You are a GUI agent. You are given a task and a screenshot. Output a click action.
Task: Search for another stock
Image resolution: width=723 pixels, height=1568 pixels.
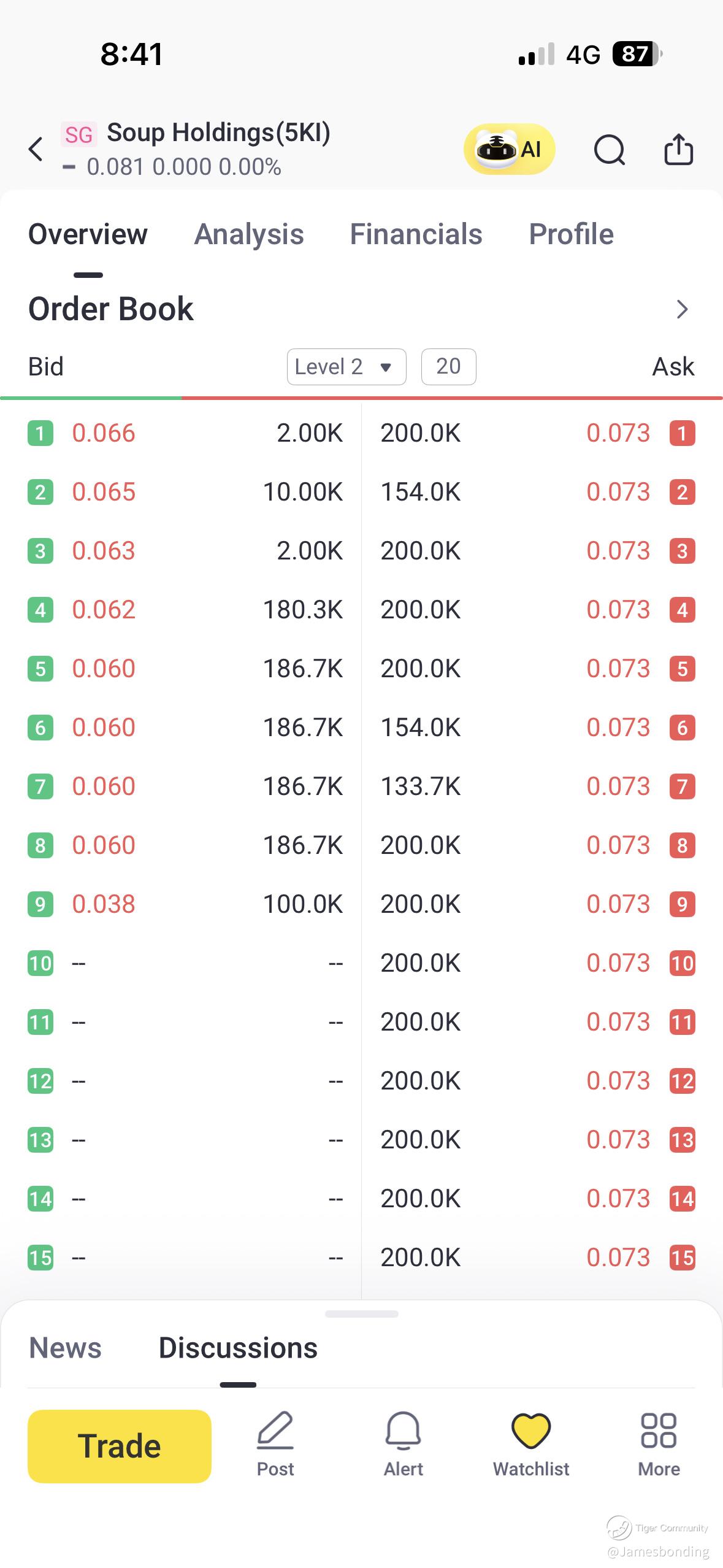(609, 150)
